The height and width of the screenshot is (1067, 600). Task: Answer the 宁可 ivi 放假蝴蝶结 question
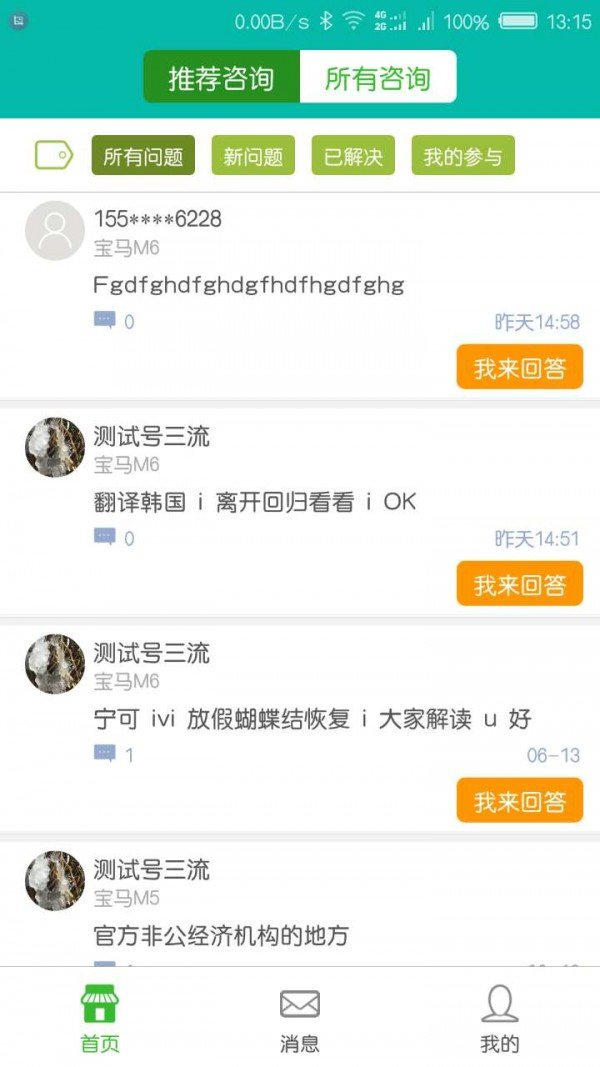click(519, 801)
